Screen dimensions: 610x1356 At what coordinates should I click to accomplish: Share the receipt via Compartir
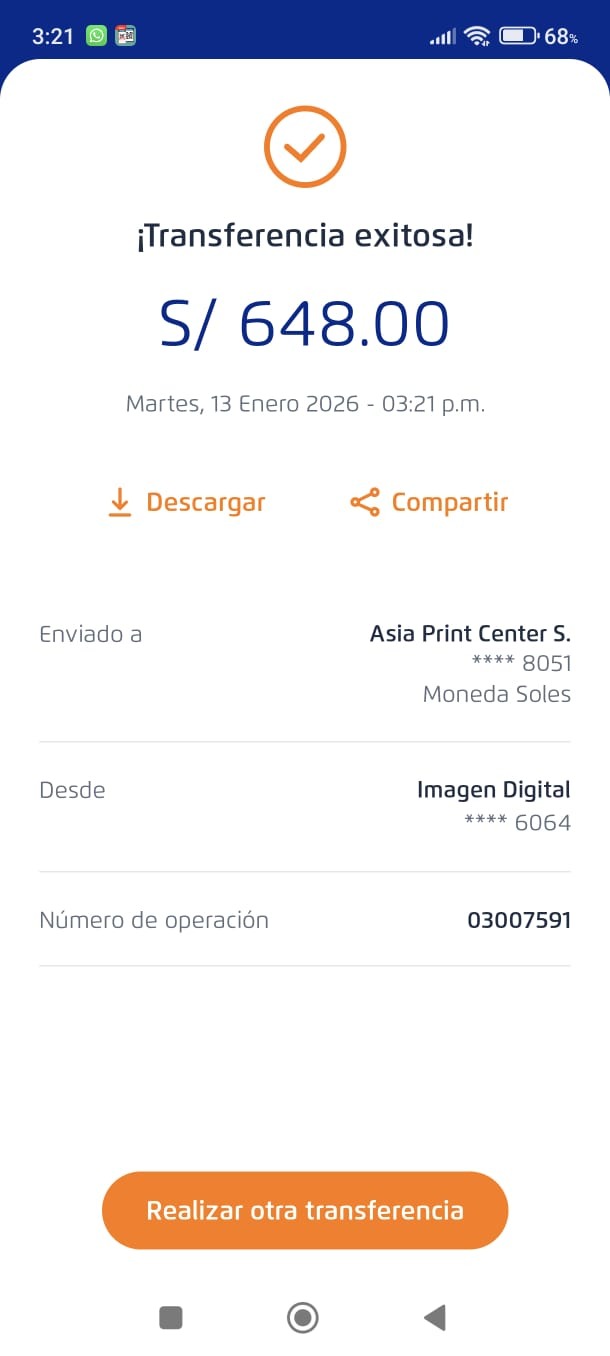pyautogui.click(x=429, y=502)
